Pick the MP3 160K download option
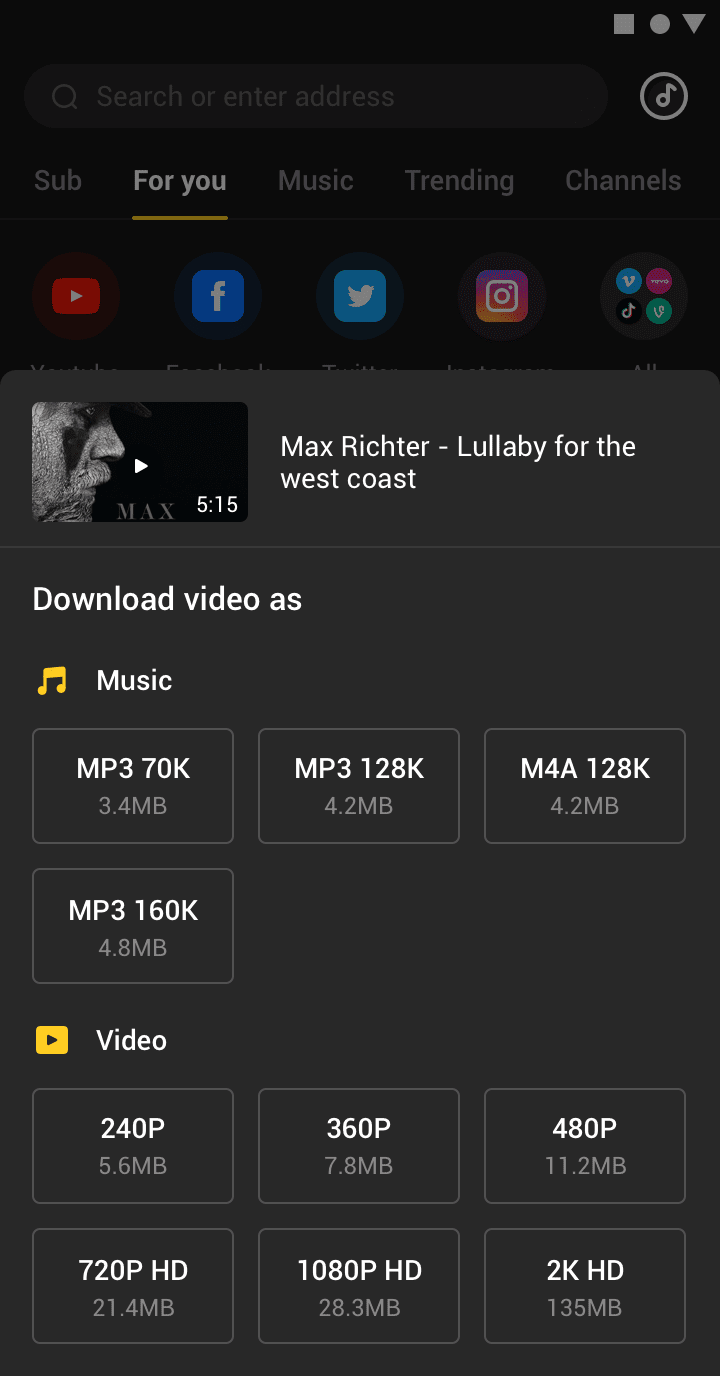Image resolution: width=720 pixels, height=1376 pixels. 133,925
